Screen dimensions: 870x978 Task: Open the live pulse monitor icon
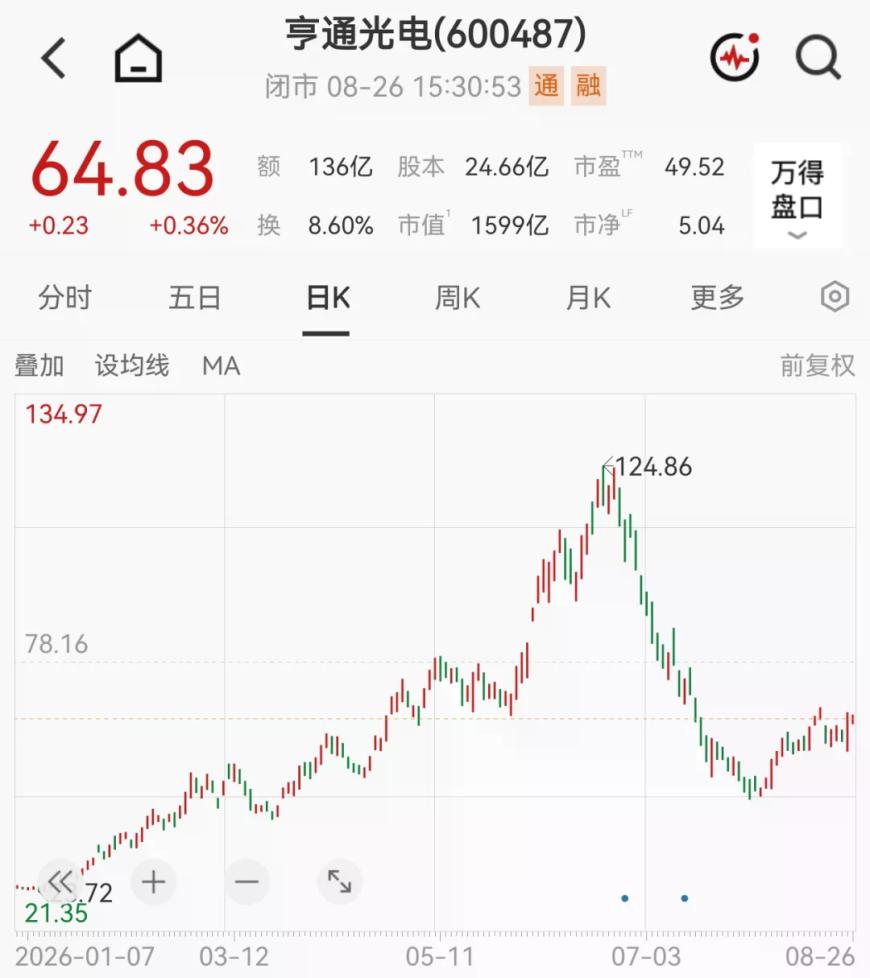[736, 57]
